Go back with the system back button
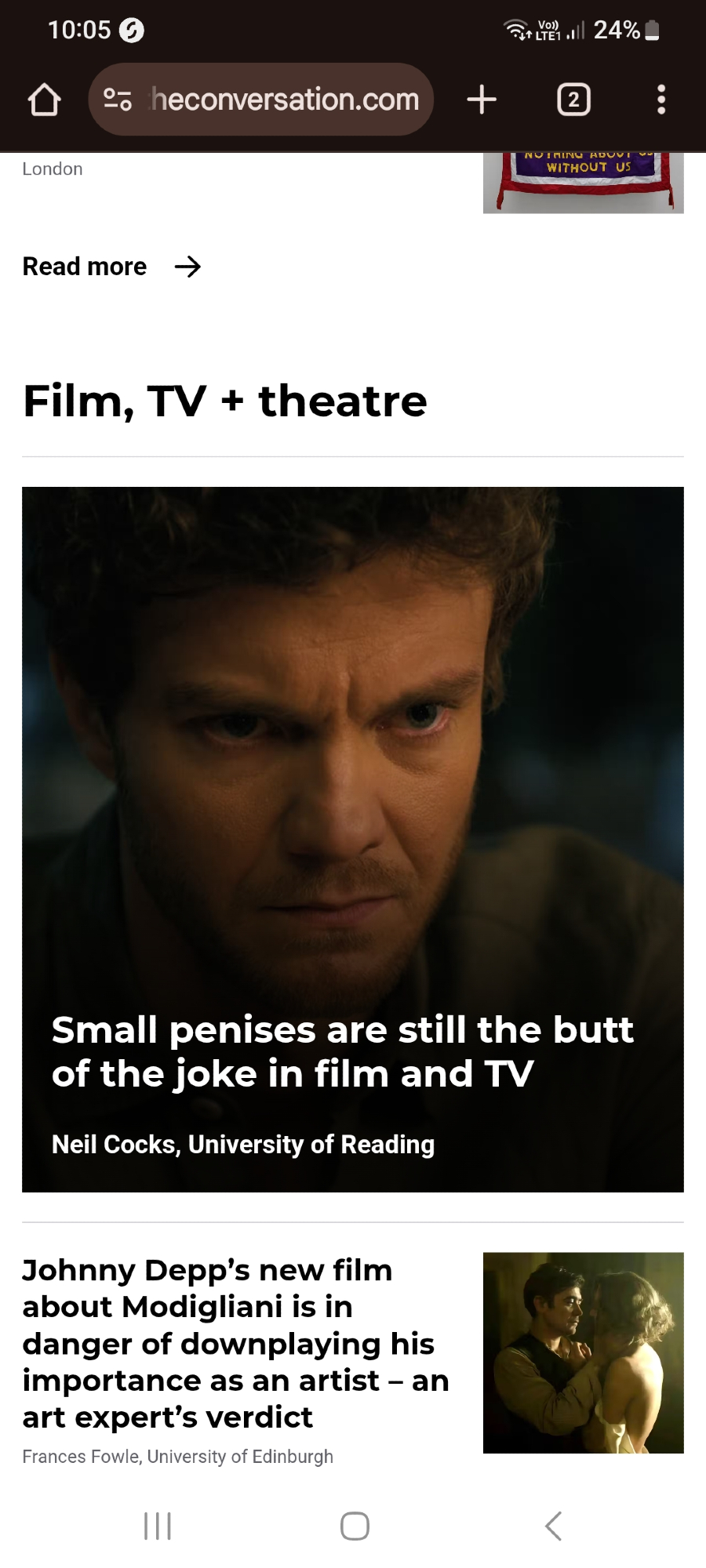 pos(553,1526)
